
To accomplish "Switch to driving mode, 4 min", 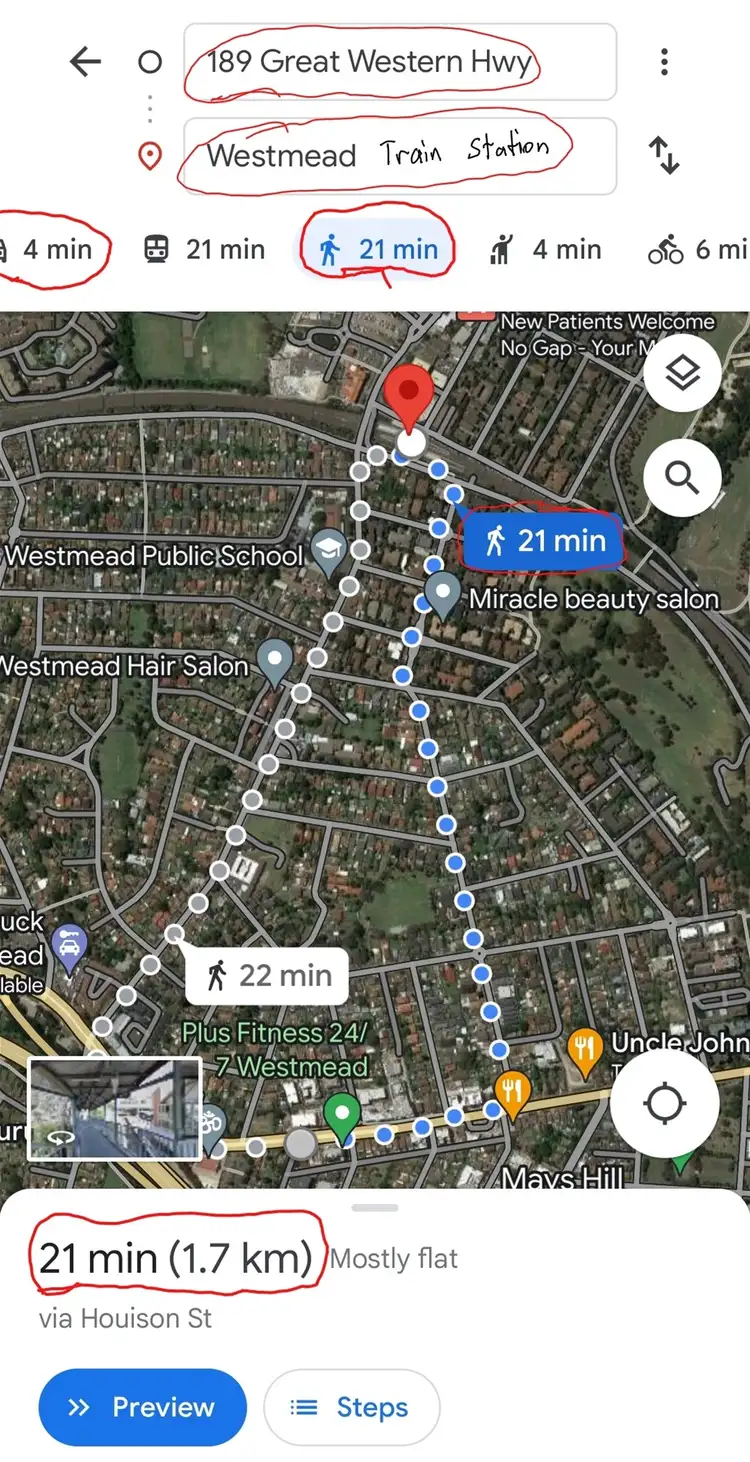I will pos(50,249).
